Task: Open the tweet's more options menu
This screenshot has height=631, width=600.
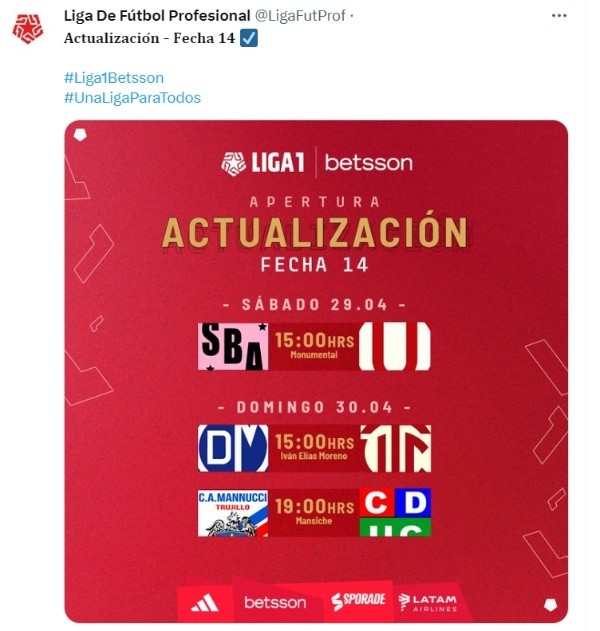Action: click(x=561, y=16)
